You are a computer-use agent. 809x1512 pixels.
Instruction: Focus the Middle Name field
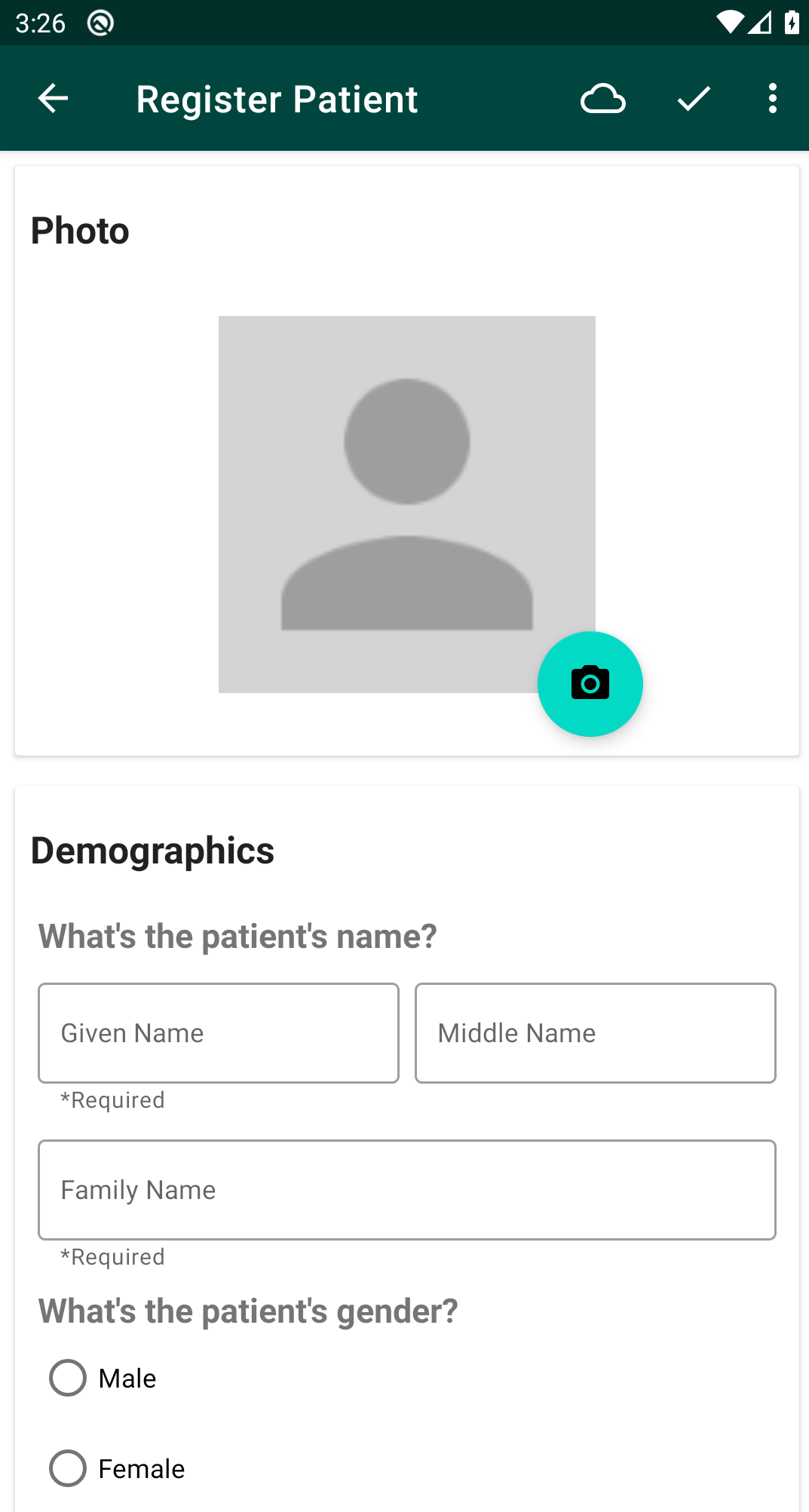pos(595,1032)
